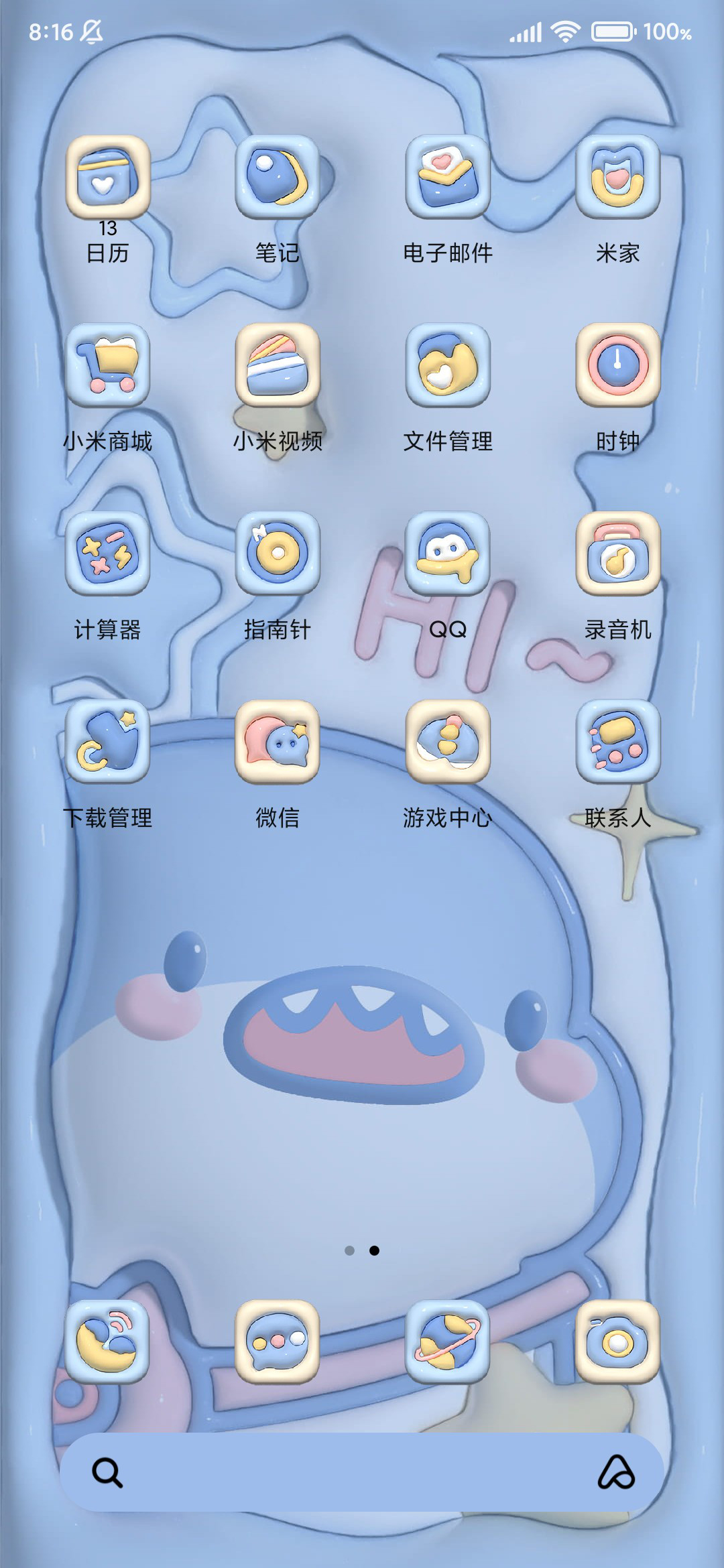Viewport: 724px width, 1568px height.
Task: Open the planet browser icon in dock
Action: point(448,1342)
